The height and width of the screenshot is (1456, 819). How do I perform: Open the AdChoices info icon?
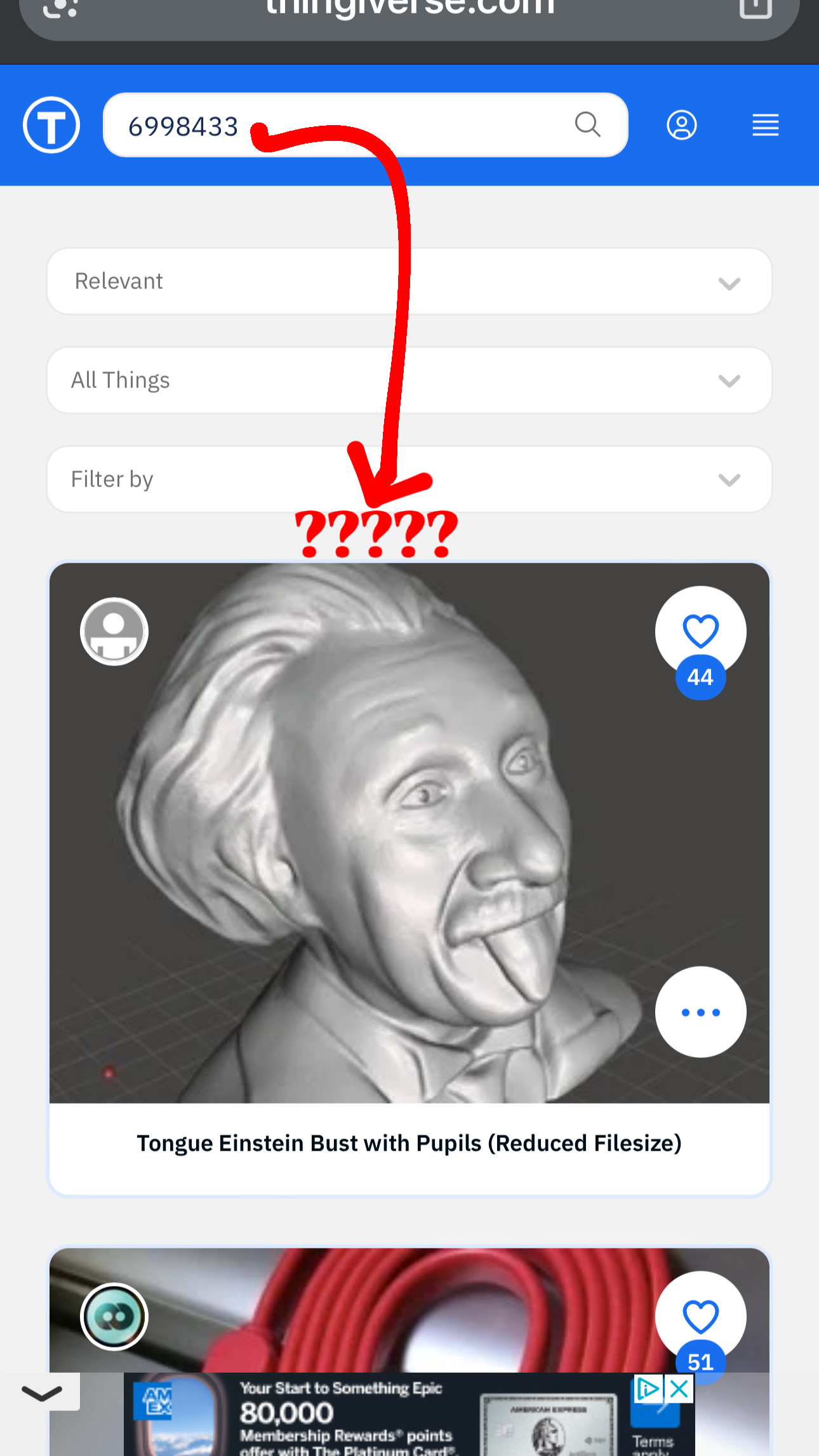coord(648,1389)
